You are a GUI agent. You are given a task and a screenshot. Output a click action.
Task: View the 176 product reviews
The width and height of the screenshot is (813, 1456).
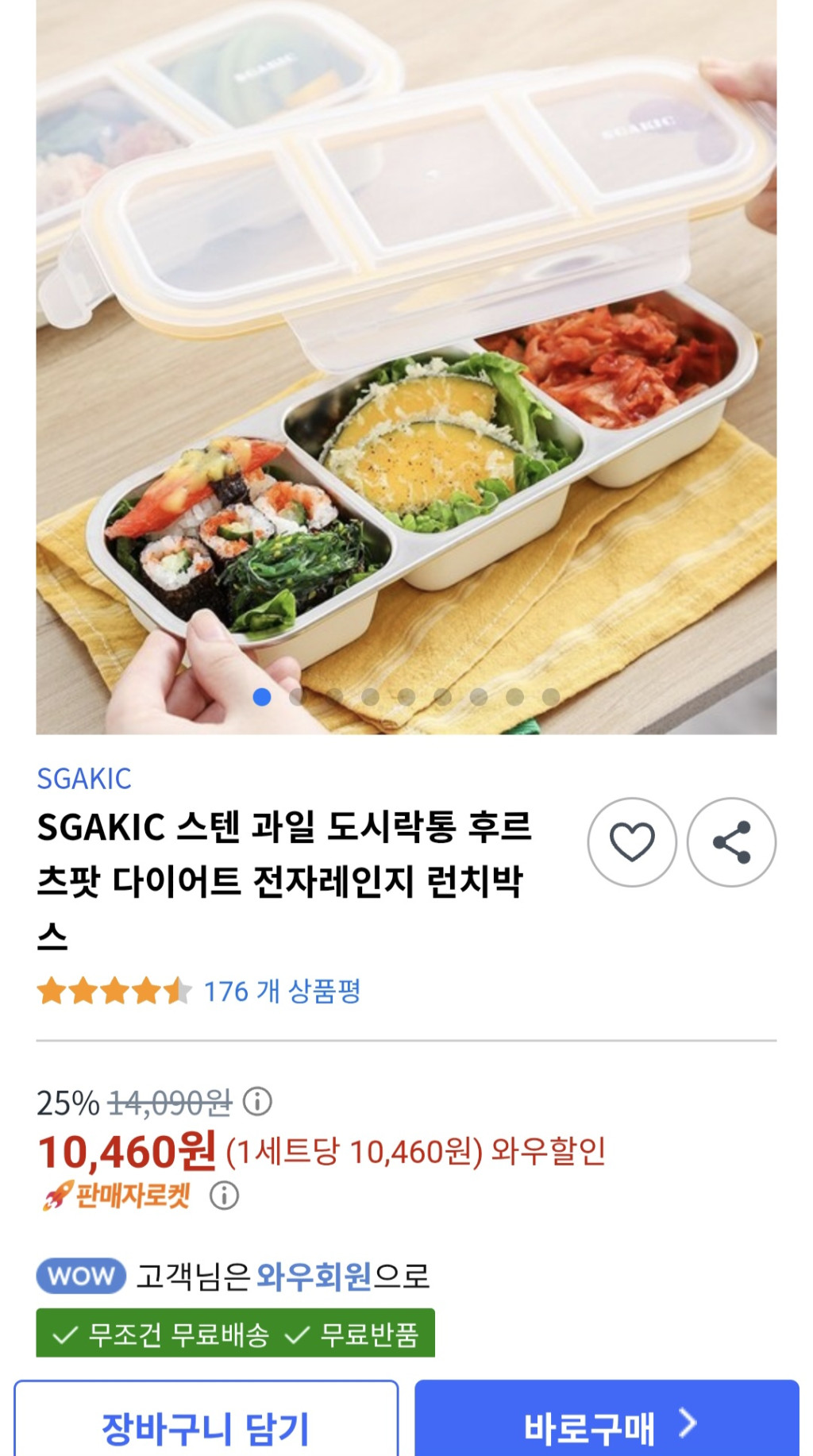pos(282,992)
